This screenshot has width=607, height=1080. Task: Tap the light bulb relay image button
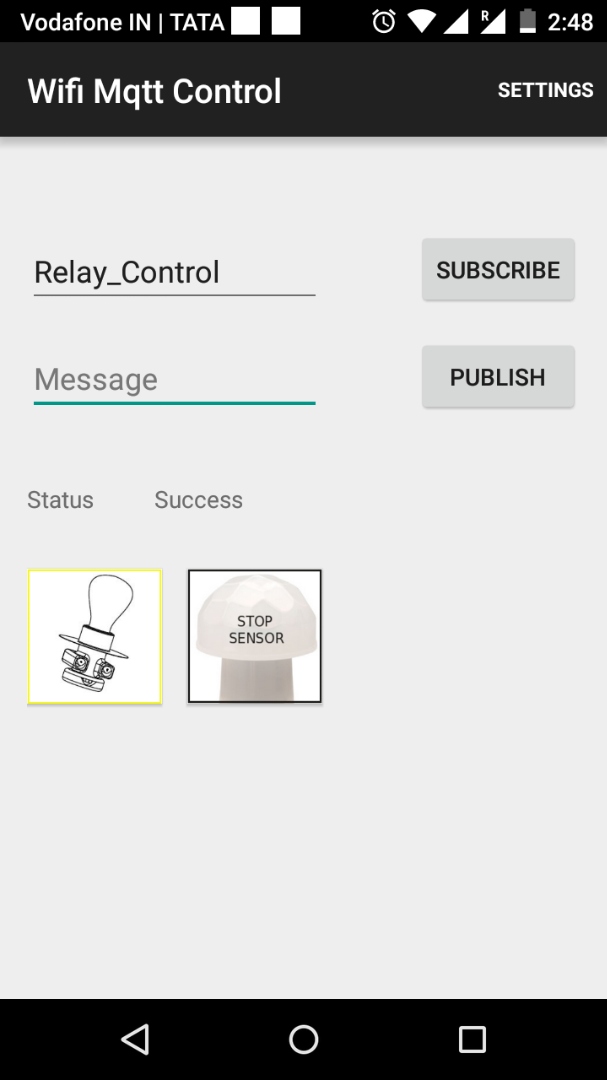95,637
